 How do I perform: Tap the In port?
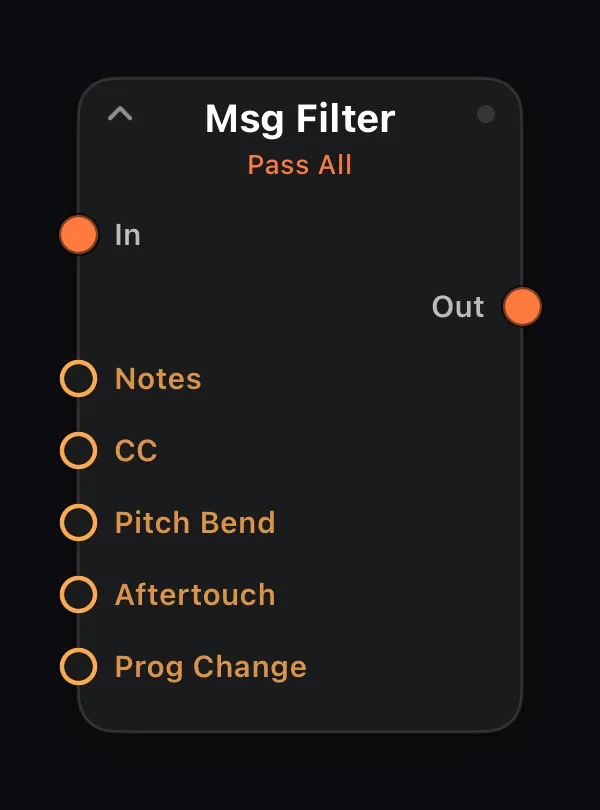click(79, 235)
